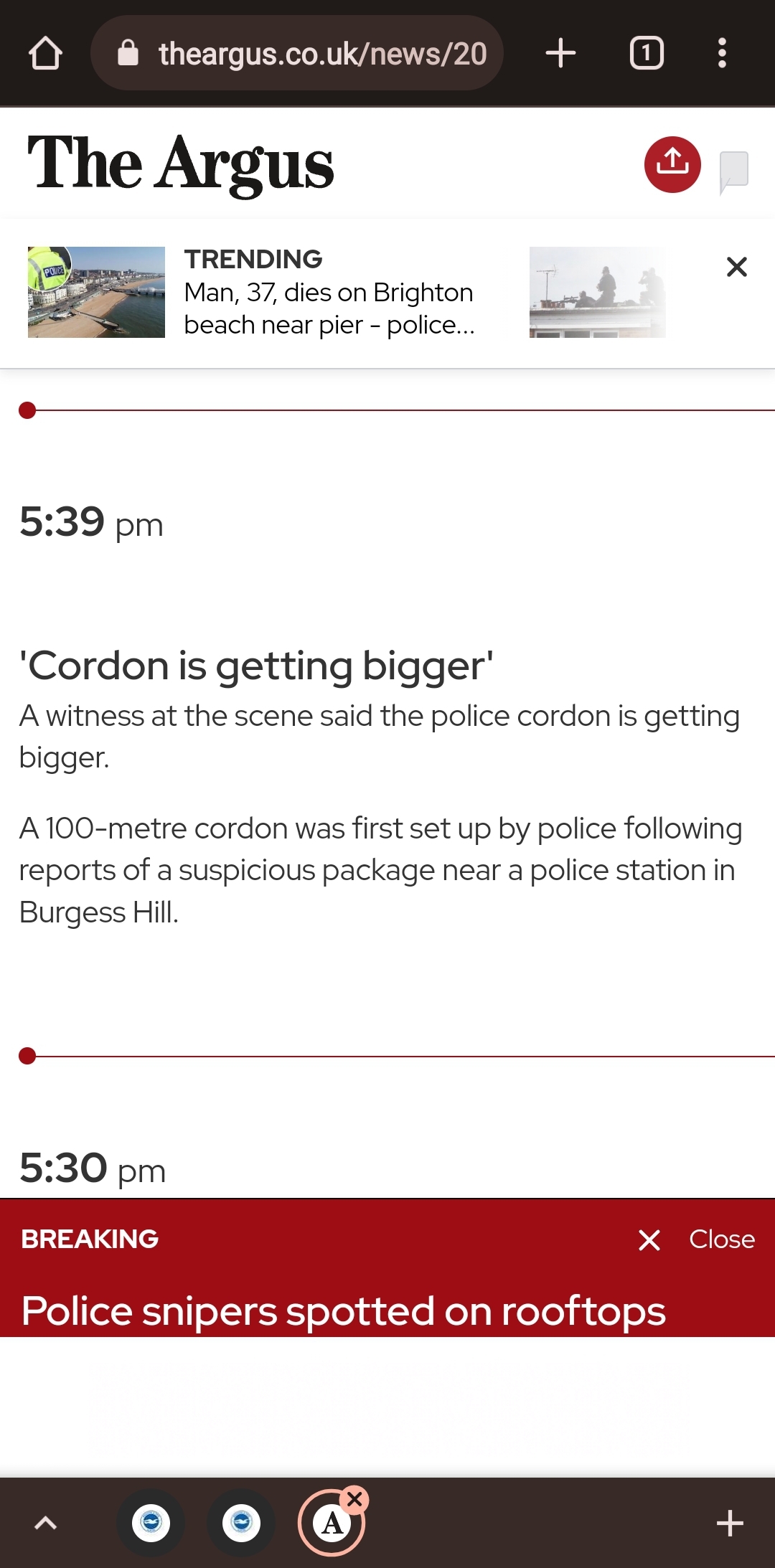
Task: Open the rooftop snipers trending thumbnail
Action: click(x=597, y=292)
